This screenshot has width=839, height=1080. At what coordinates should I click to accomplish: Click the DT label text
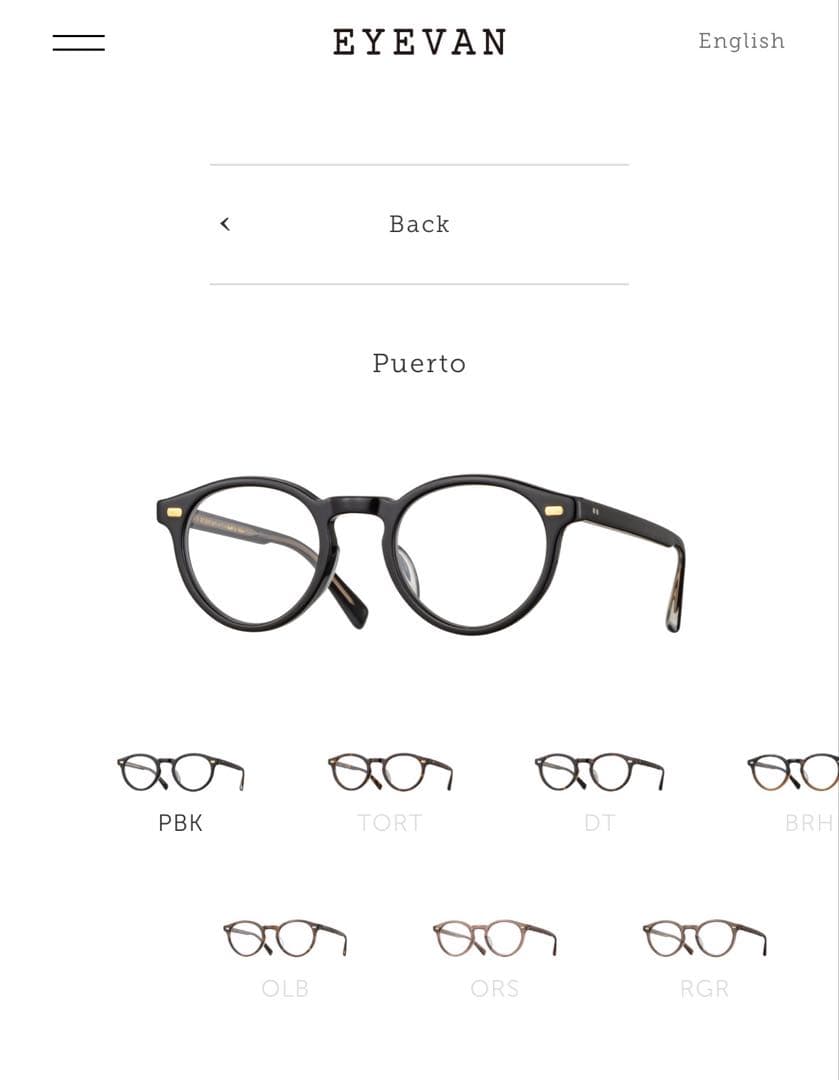[599, 823]
